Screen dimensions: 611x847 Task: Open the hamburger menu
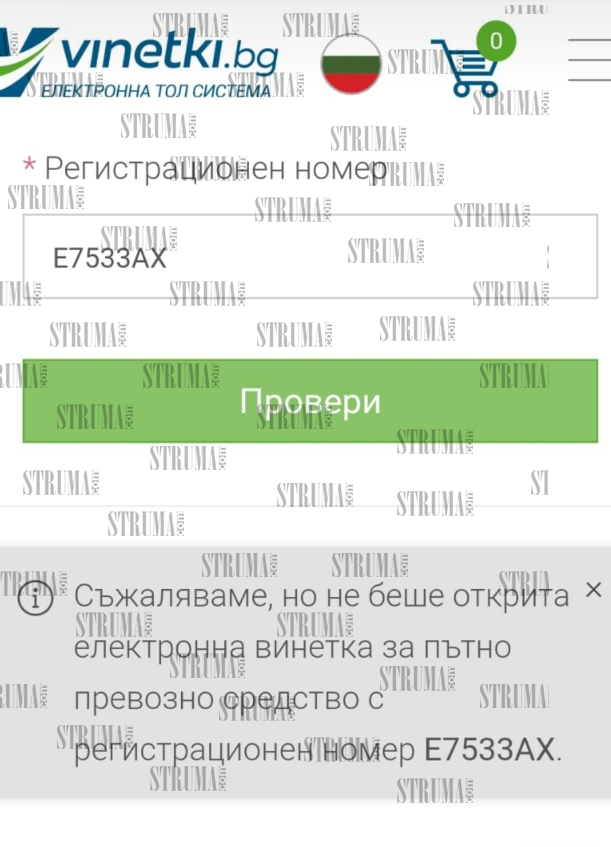point(589,60)
